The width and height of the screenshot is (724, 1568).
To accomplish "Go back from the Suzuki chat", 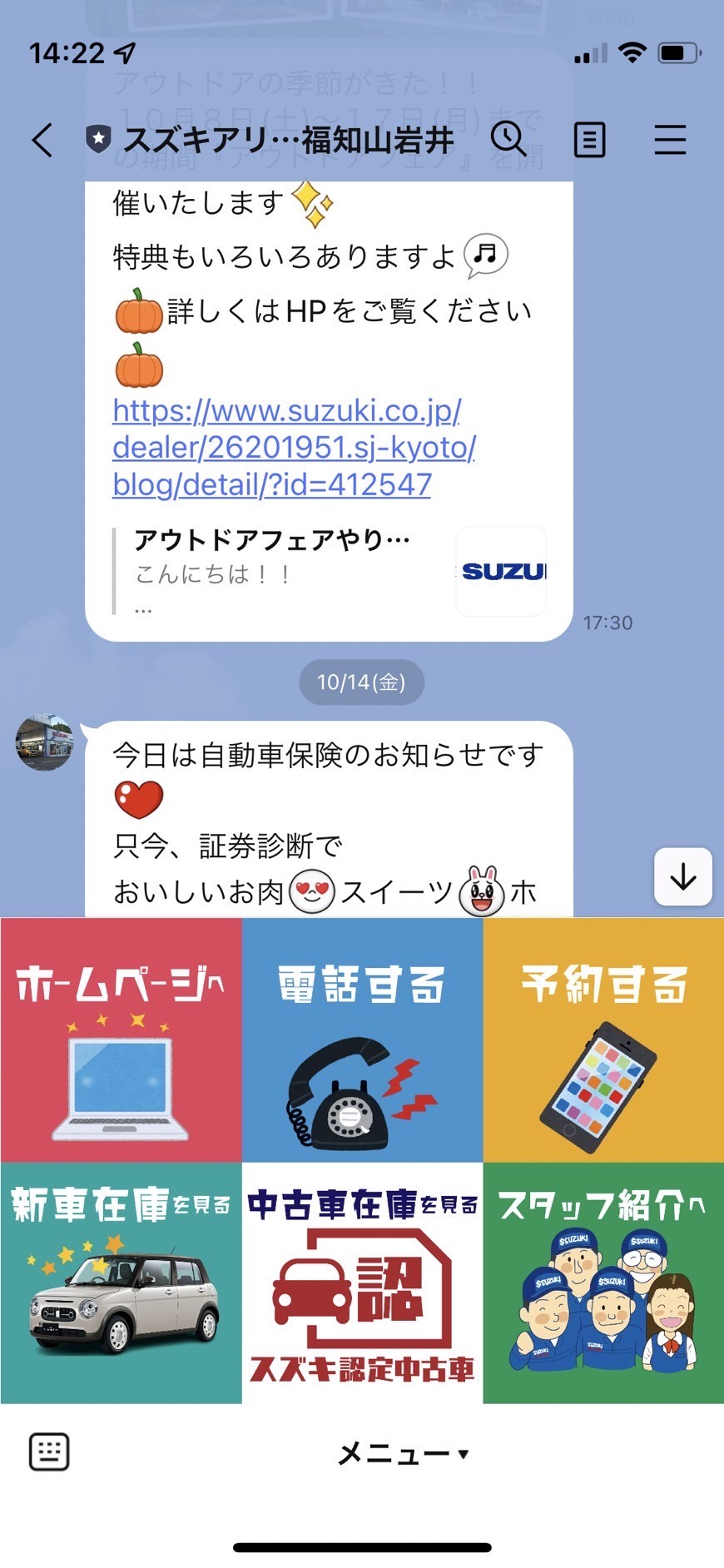I will coord(43,140).
